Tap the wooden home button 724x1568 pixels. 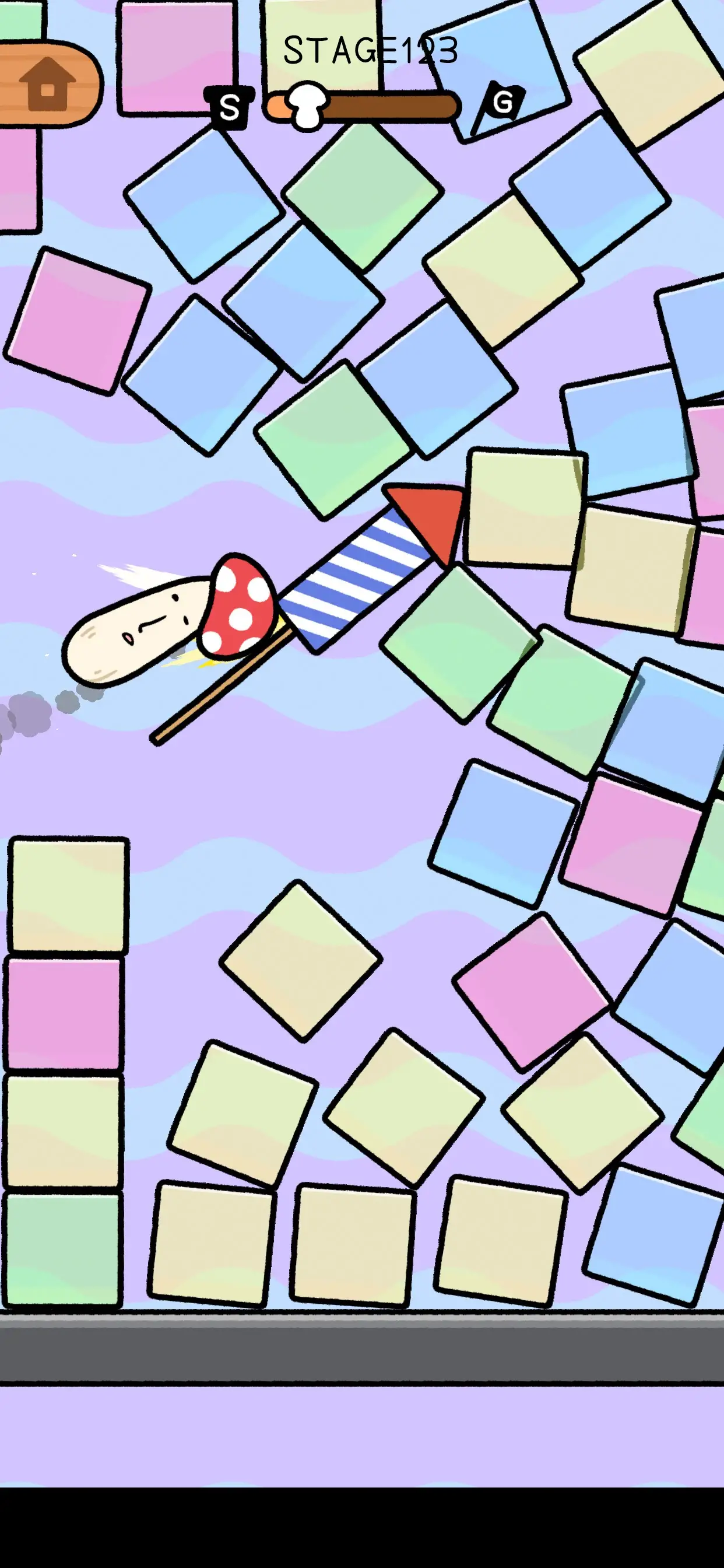click(47, 83)
